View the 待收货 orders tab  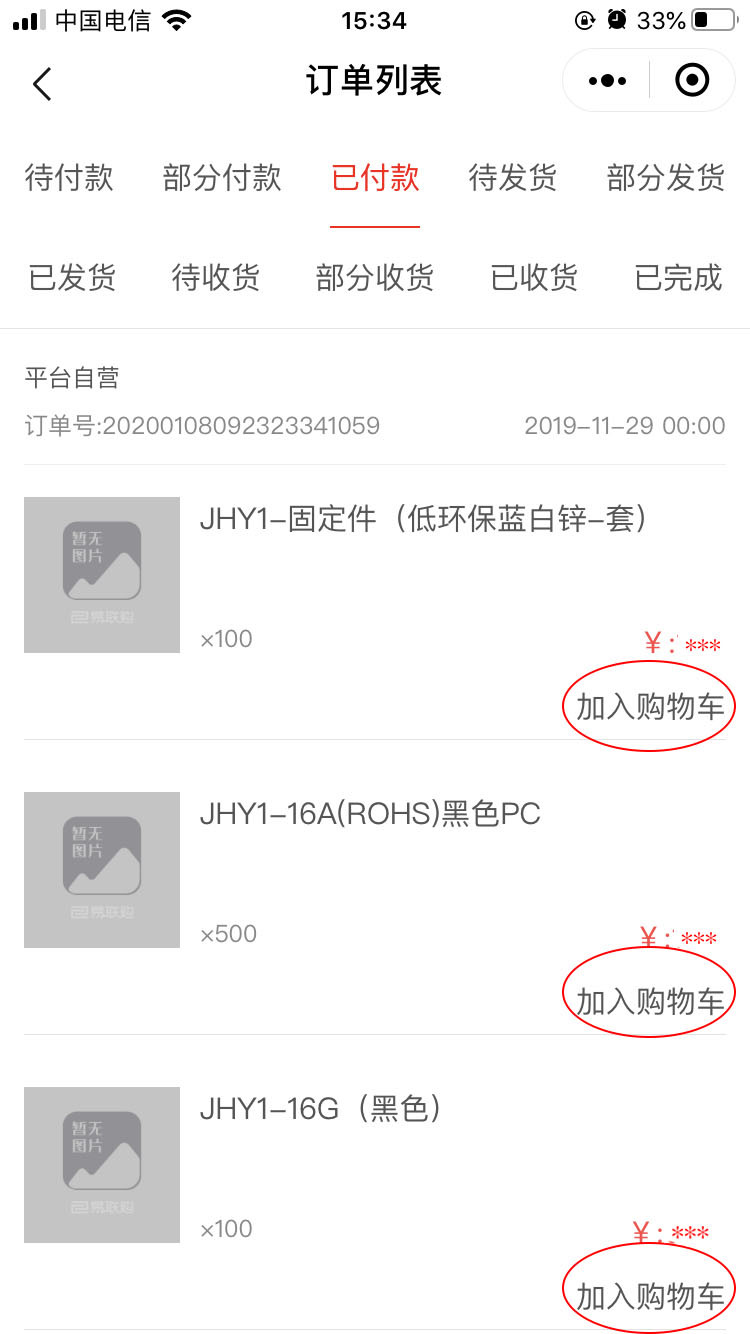215,277
